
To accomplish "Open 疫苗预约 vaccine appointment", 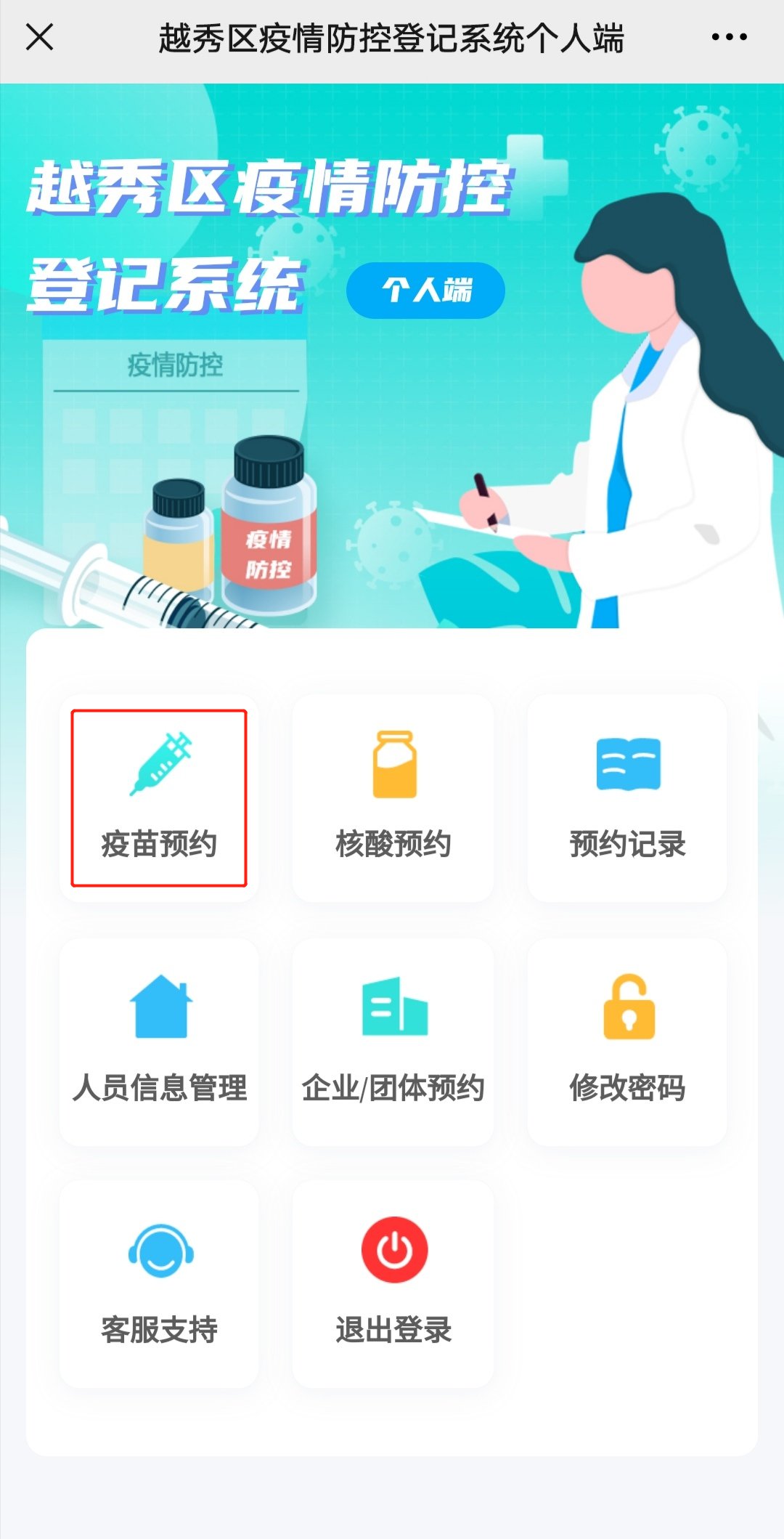I will click(159, 797).
